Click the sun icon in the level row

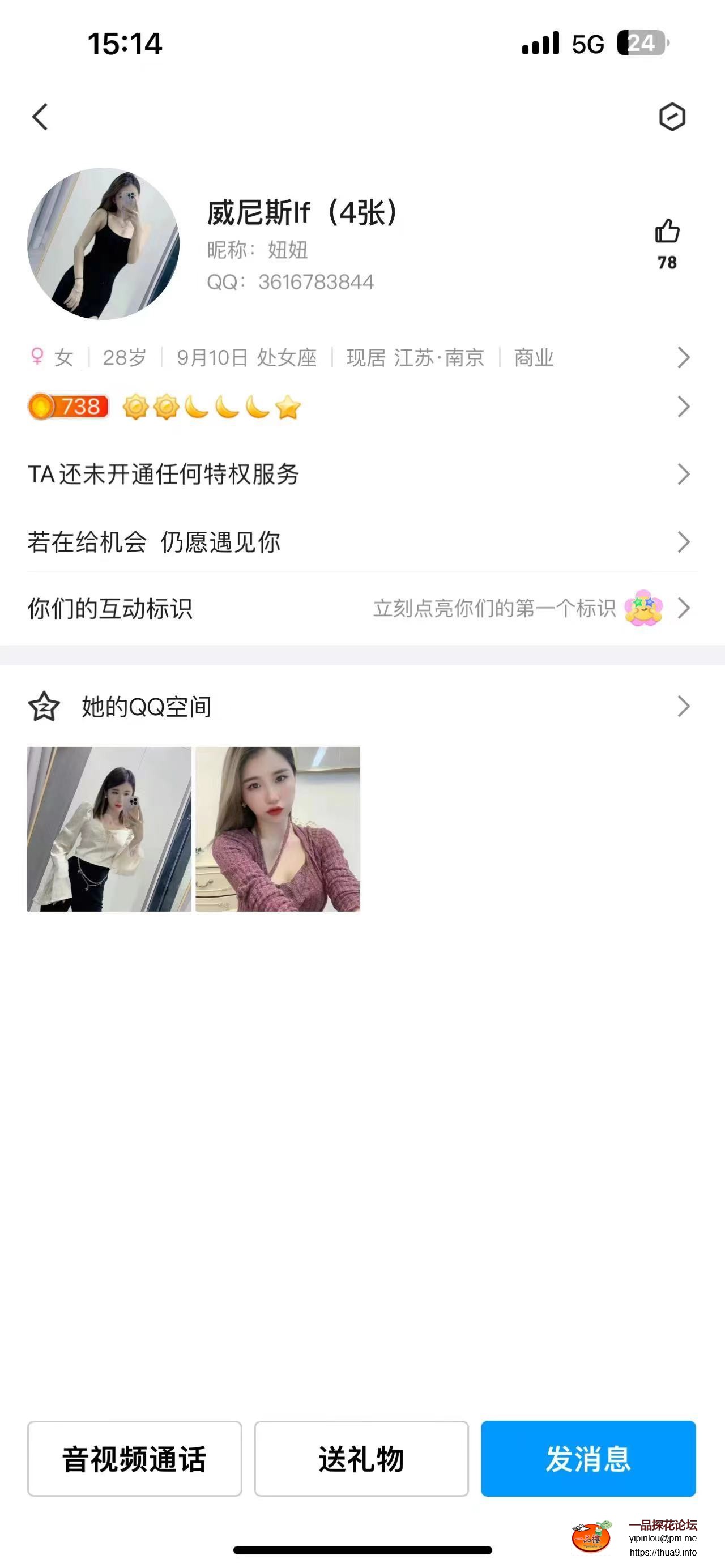[135, 408]
